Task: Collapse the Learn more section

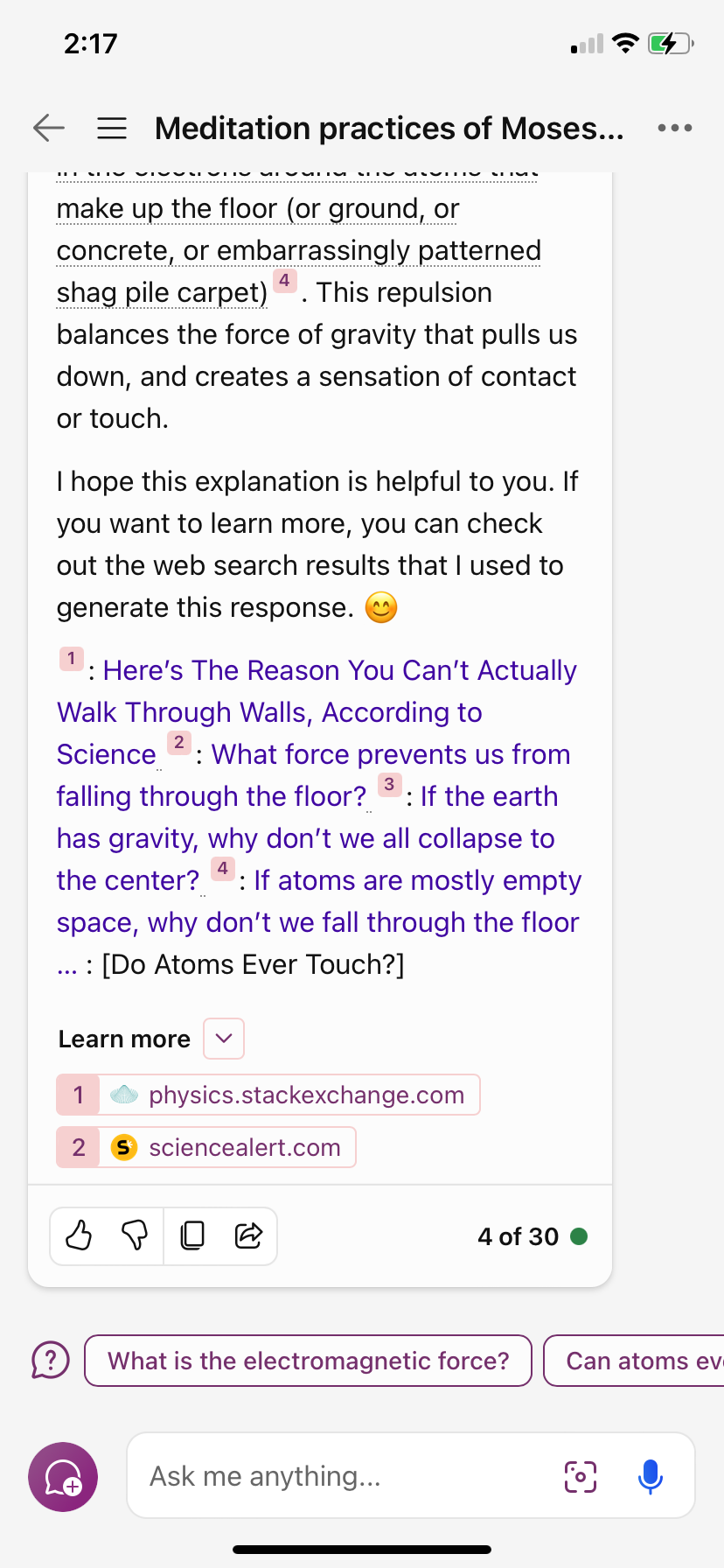Action: pos(224,1039)
